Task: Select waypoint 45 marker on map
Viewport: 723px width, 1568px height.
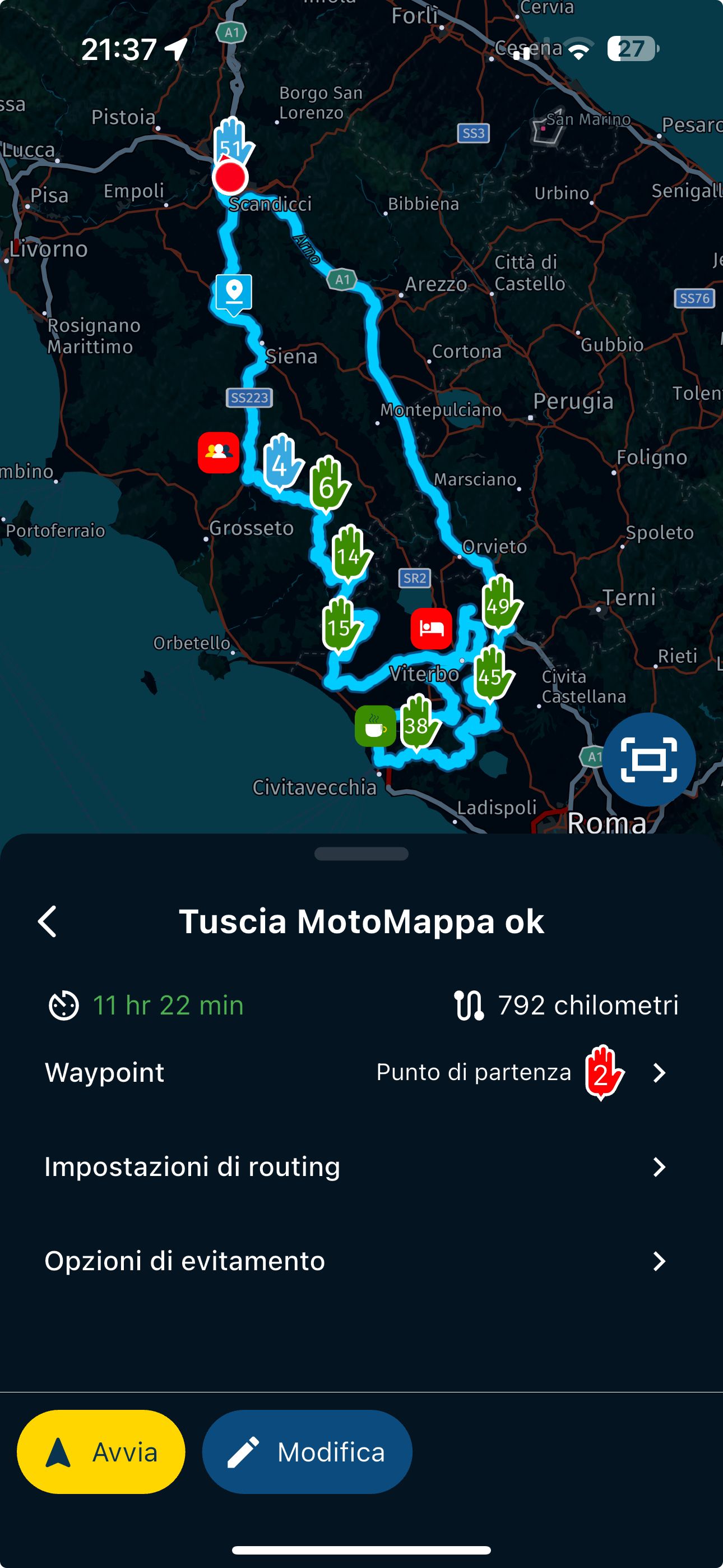Action: tap(492, 674)
